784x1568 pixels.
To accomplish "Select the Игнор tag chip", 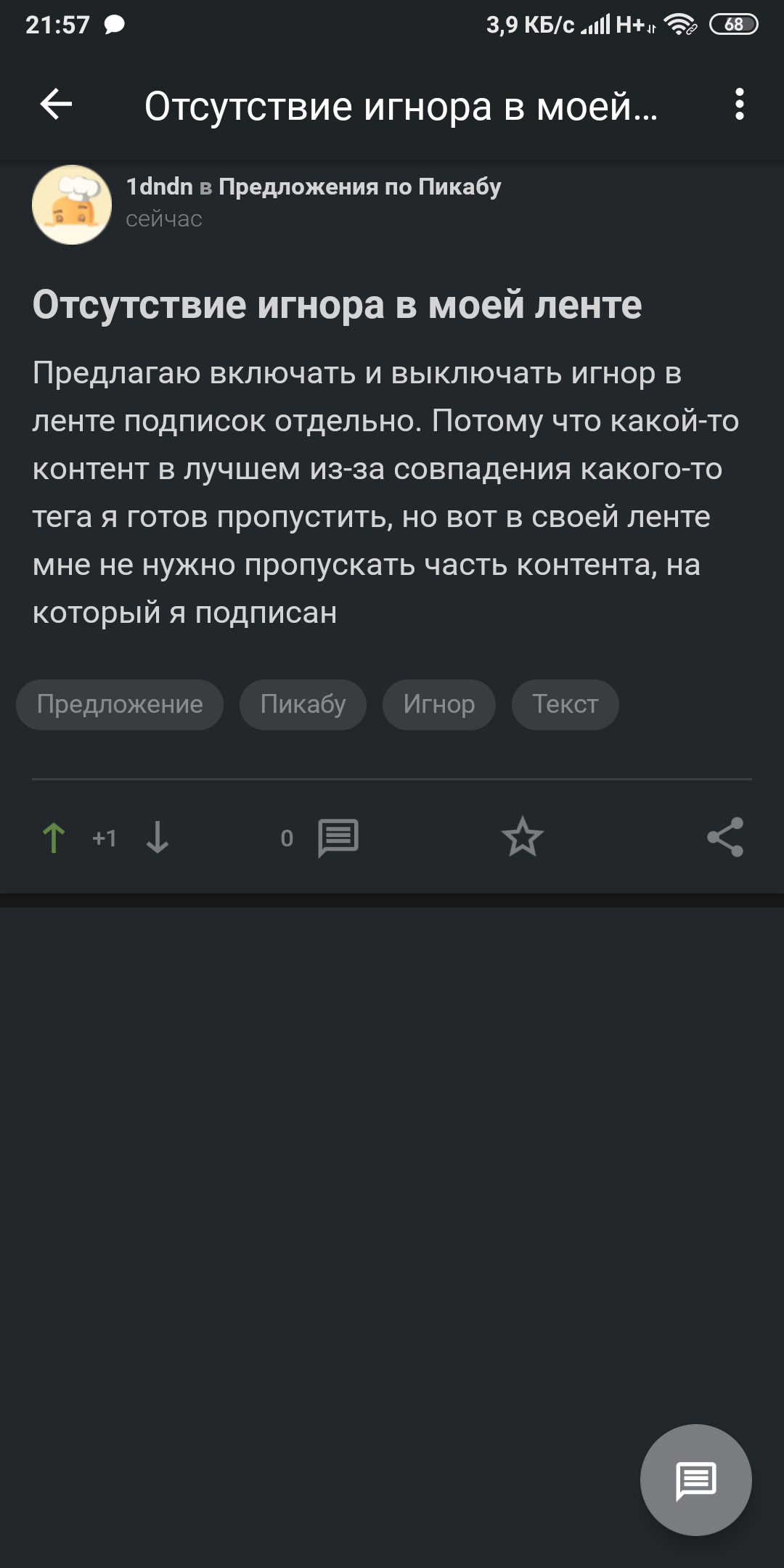I will click(x=438, y=704).
